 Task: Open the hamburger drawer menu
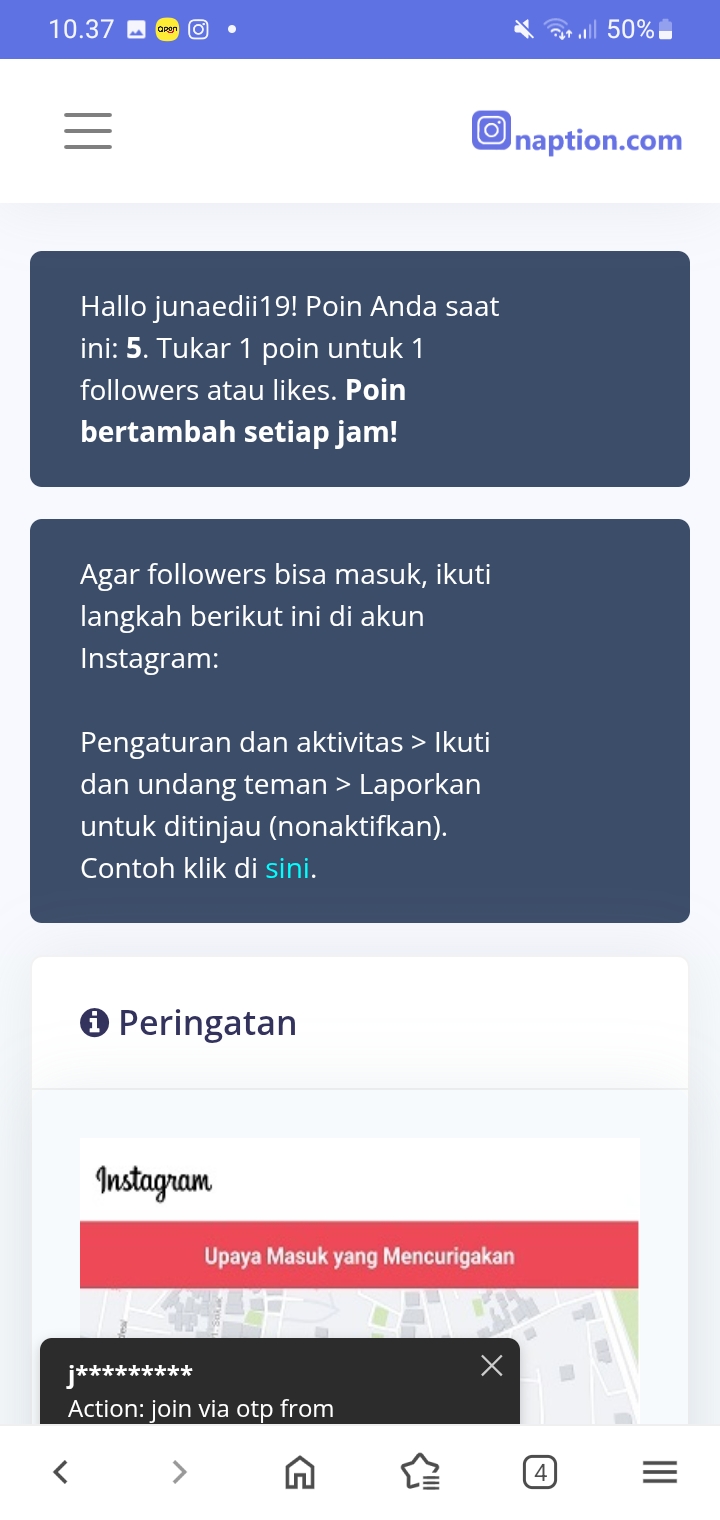click(88, 131)
